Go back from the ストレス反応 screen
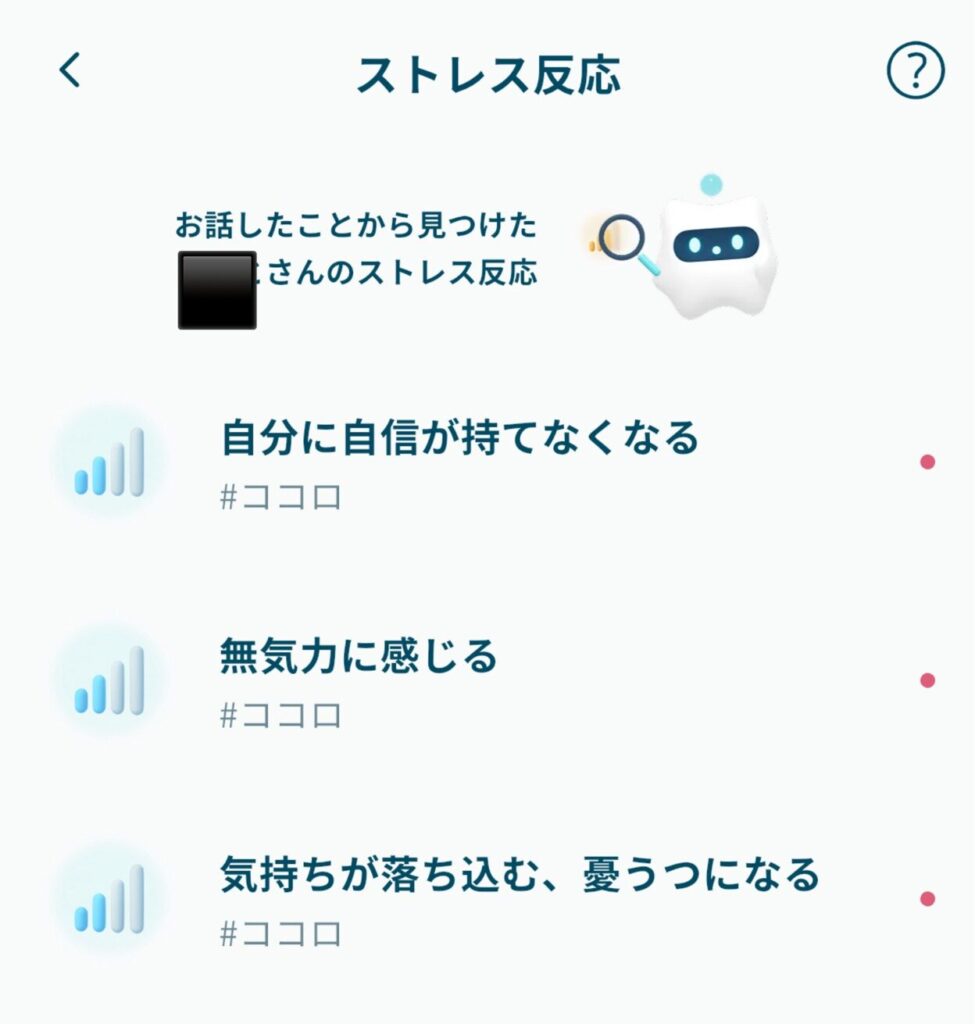Image resolution: width=975 pixels, height=1024 pixels. tap(69, 71)
